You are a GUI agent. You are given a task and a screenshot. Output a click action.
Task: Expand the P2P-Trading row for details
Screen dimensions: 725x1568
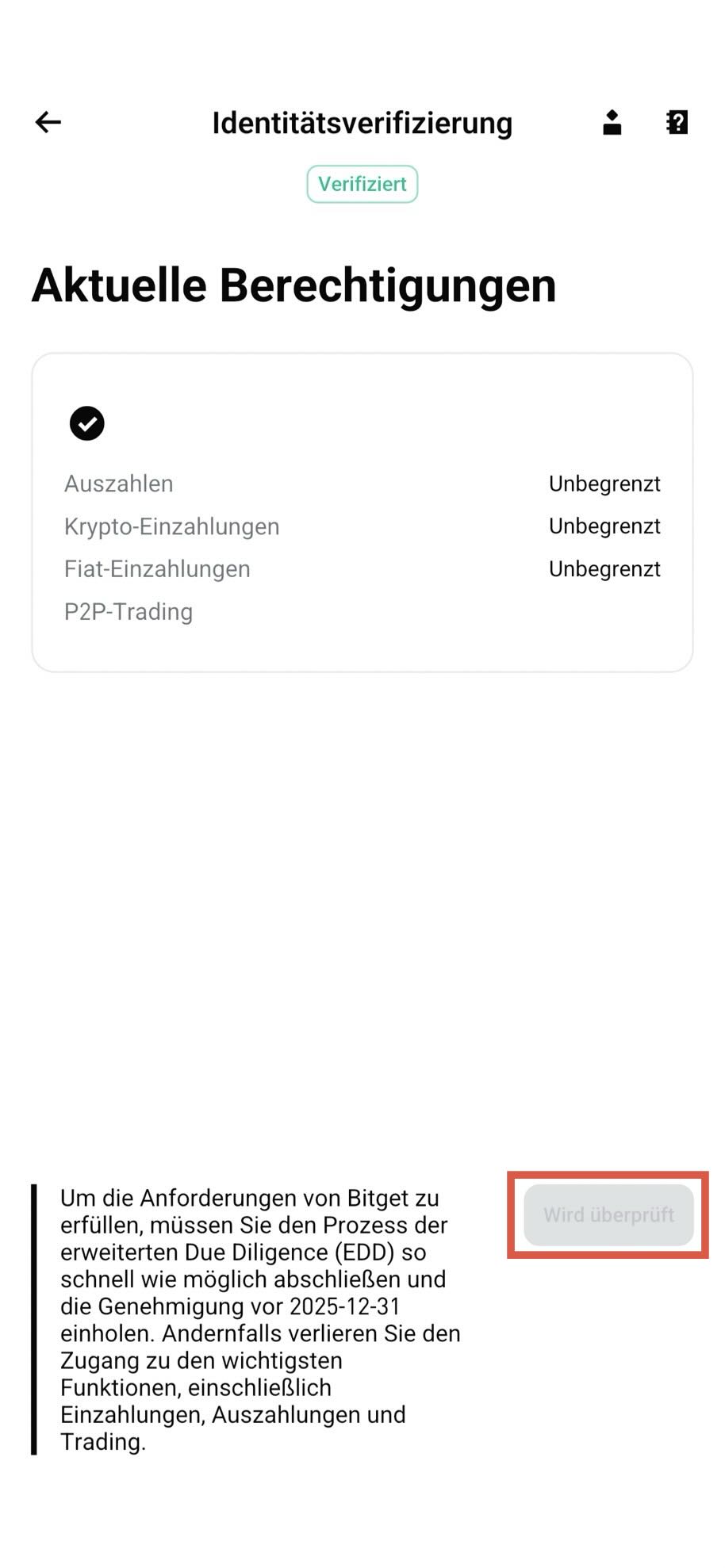pyautogui.click(x=129, y=611)
